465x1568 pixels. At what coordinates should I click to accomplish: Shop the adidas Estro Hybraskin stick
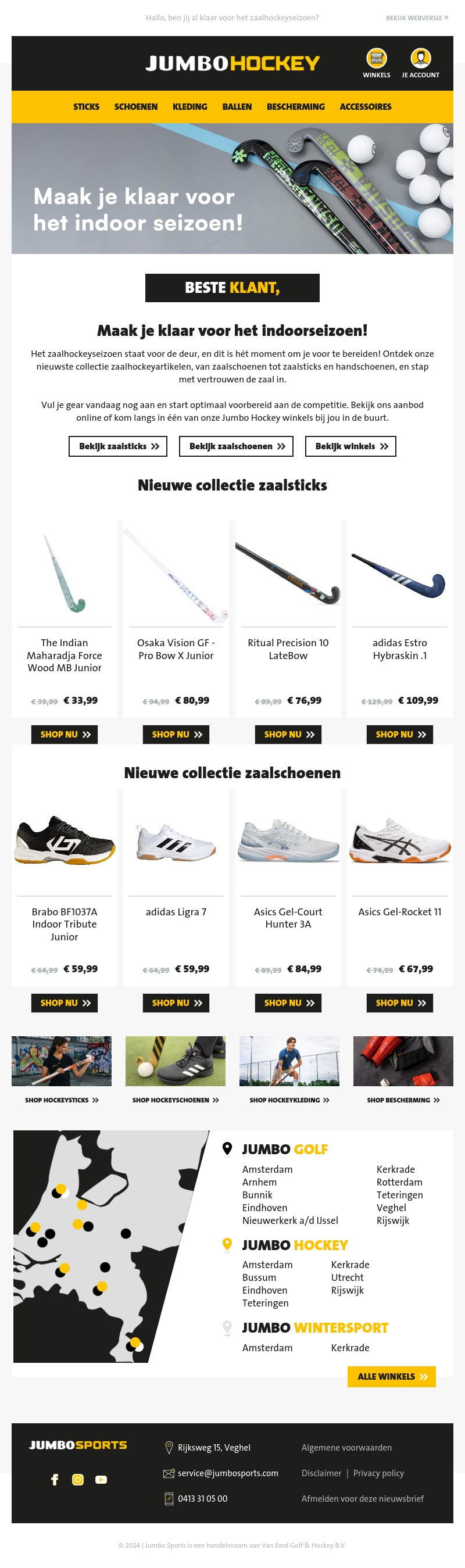point(400,735)
